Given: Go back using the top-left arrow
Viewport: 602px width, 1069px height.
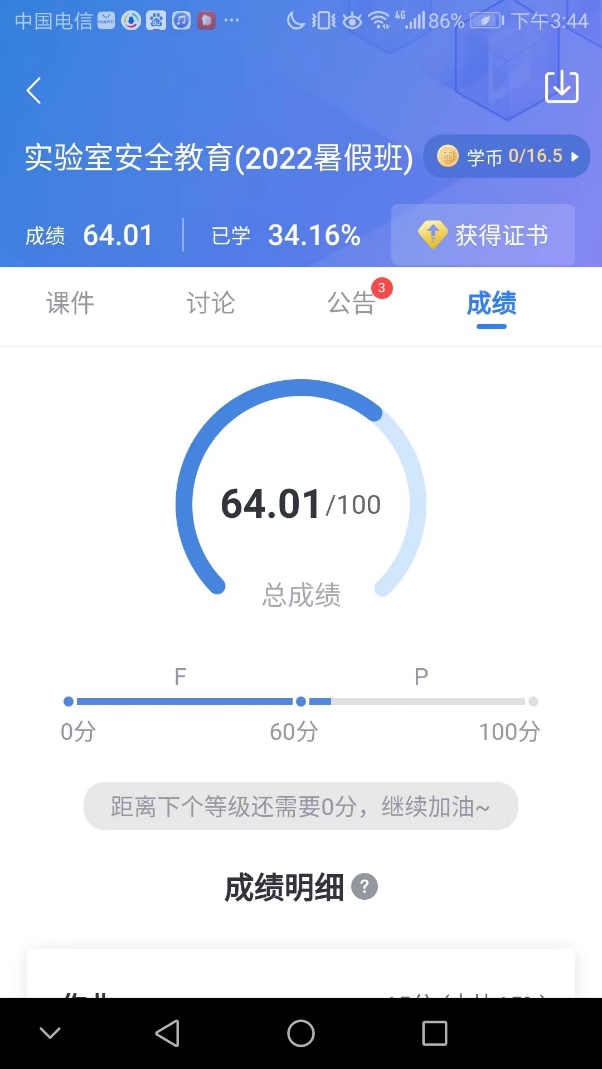Looking at the screenshot, I should [34, 91].
